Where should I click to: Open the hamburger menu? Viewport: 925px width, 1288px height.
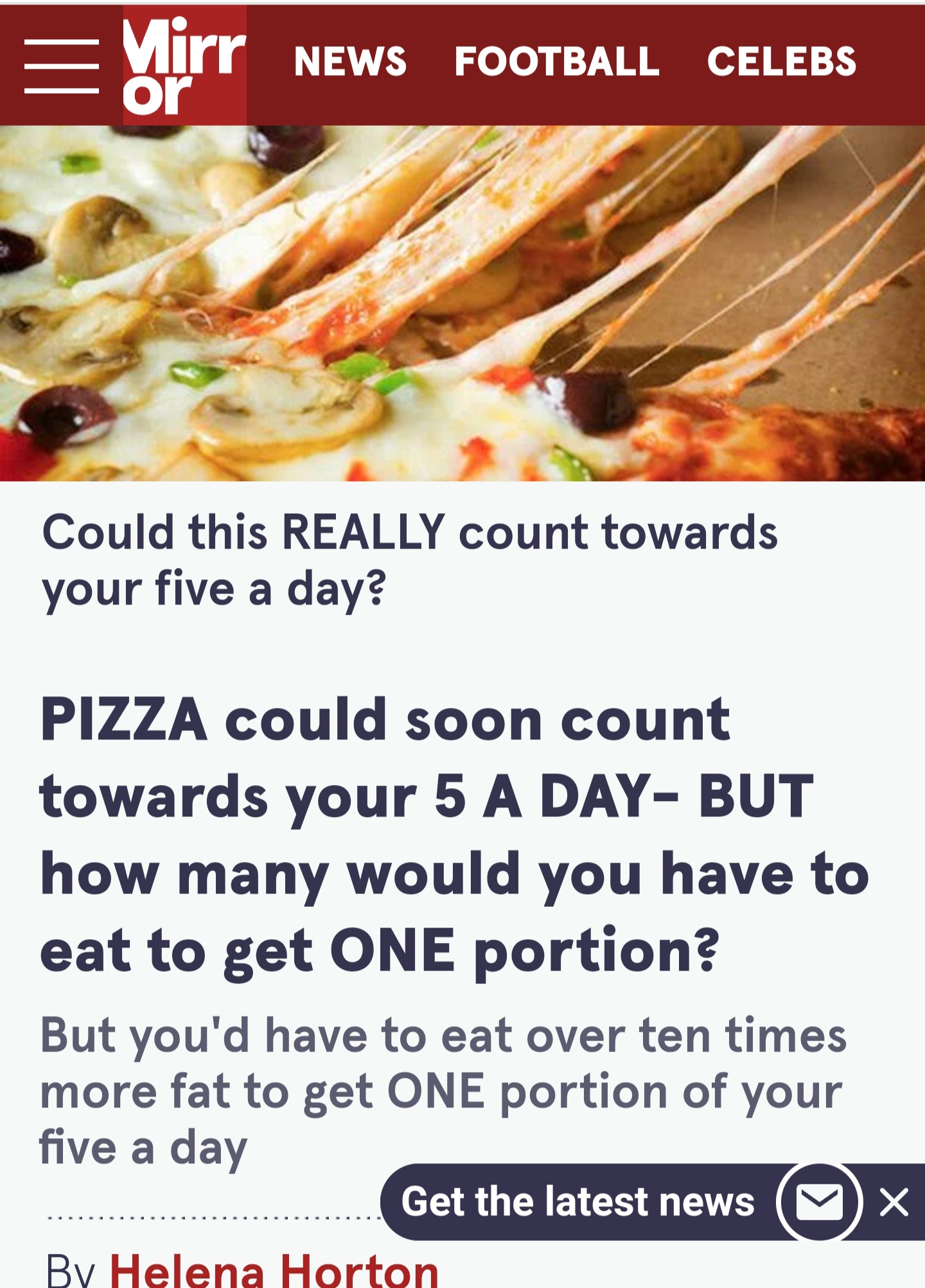[62, 66]
